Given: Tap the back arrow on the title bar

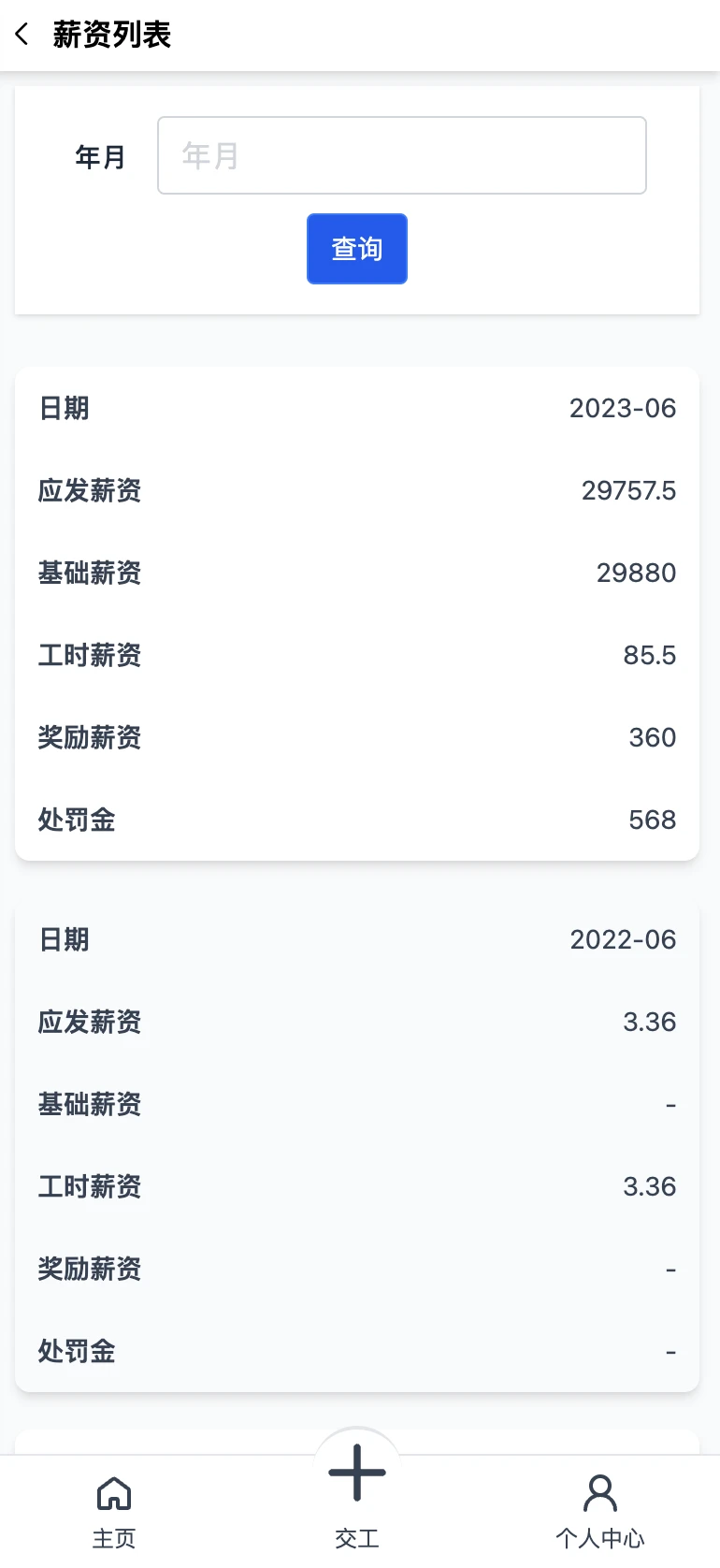Looking at the screenshot, I should click(x=21, y=34).
